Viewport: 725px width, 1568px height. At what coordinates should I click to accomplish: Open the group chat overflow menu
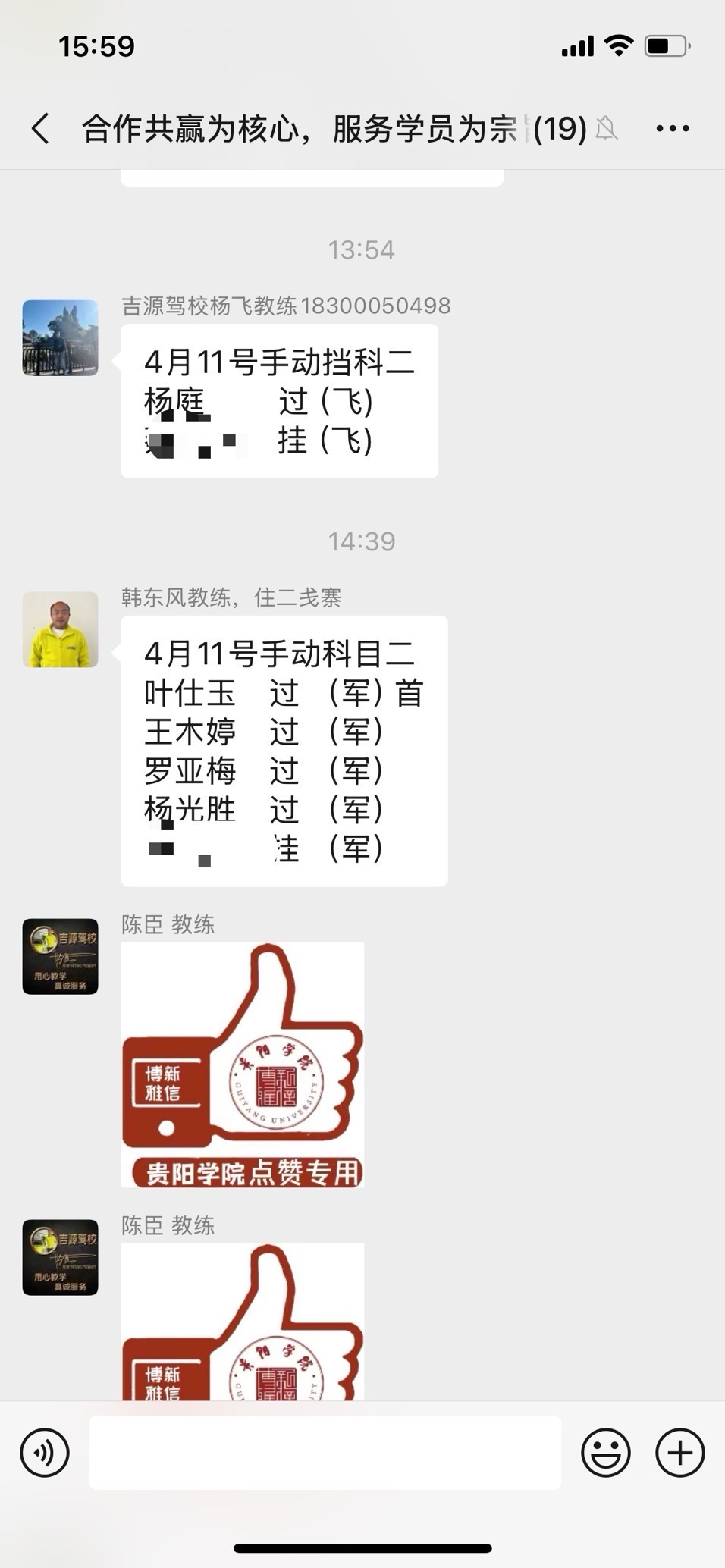672,129
